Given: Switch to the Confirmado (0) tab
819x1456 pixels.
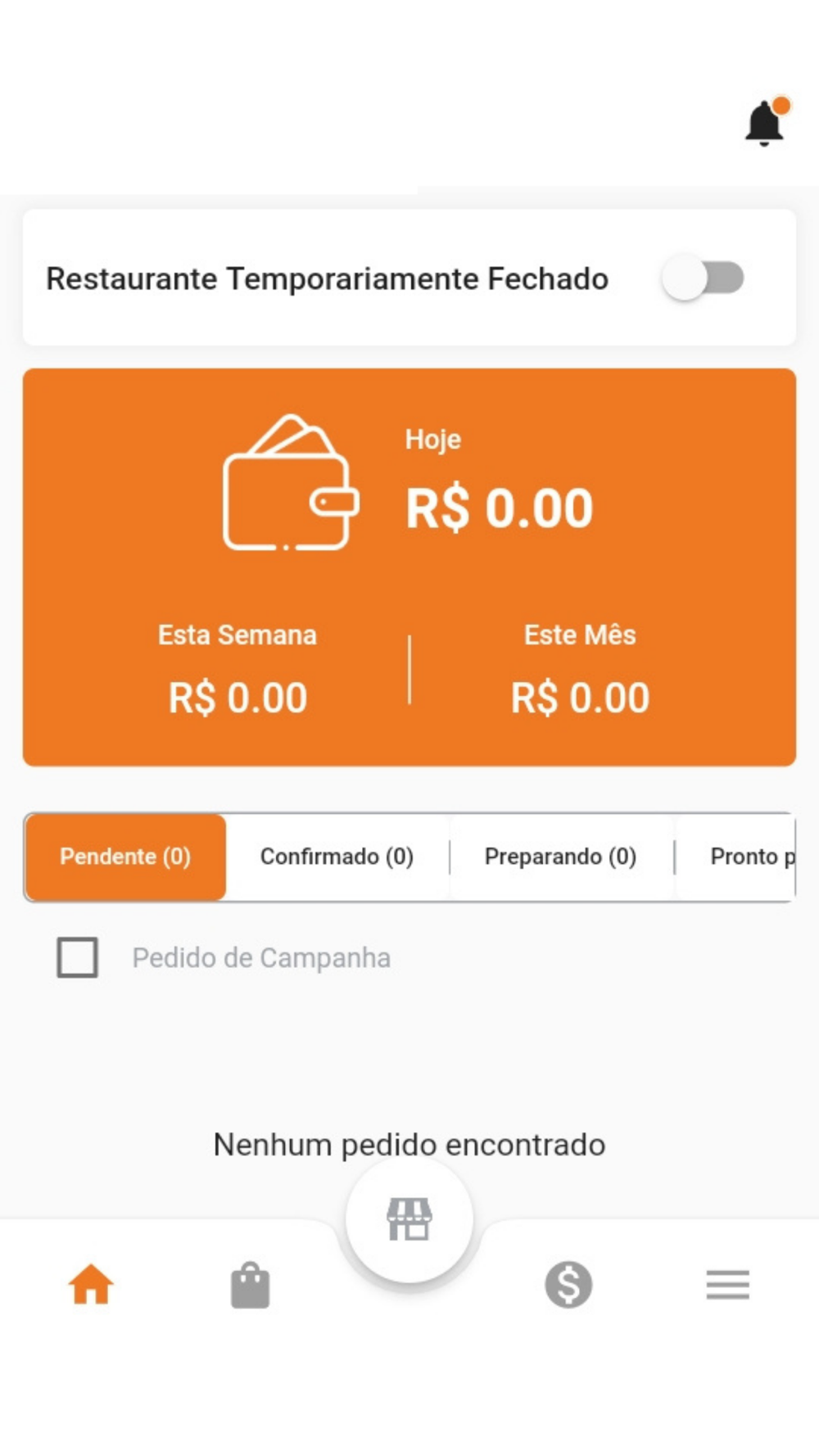Looking at the screenshot, I should point(337,857).
